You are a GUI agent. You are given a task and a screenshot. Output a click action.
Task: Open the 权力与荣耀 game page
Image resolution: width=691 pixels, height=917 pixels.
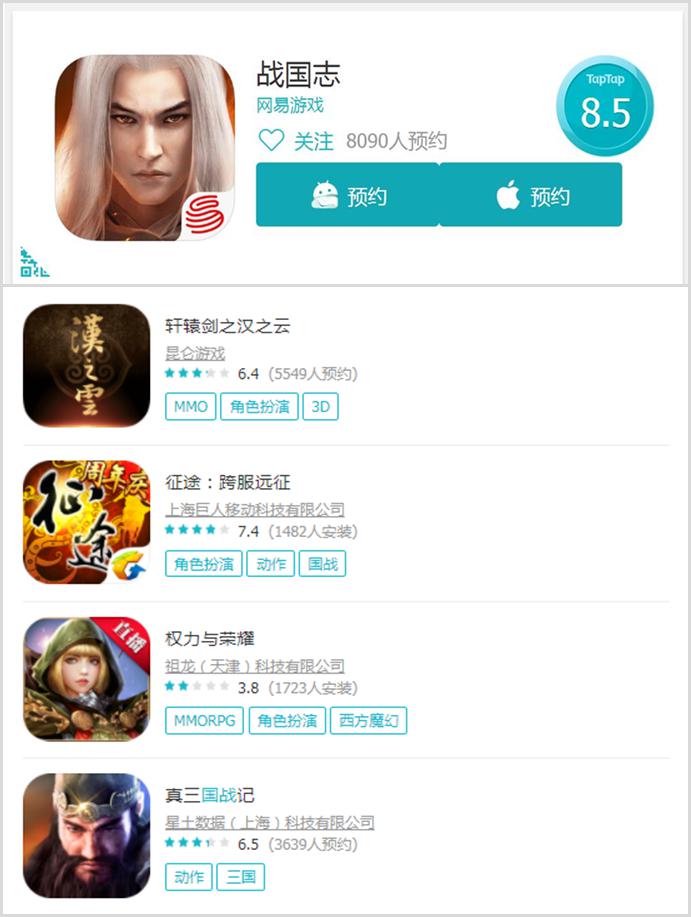click(x=212, y=639)
